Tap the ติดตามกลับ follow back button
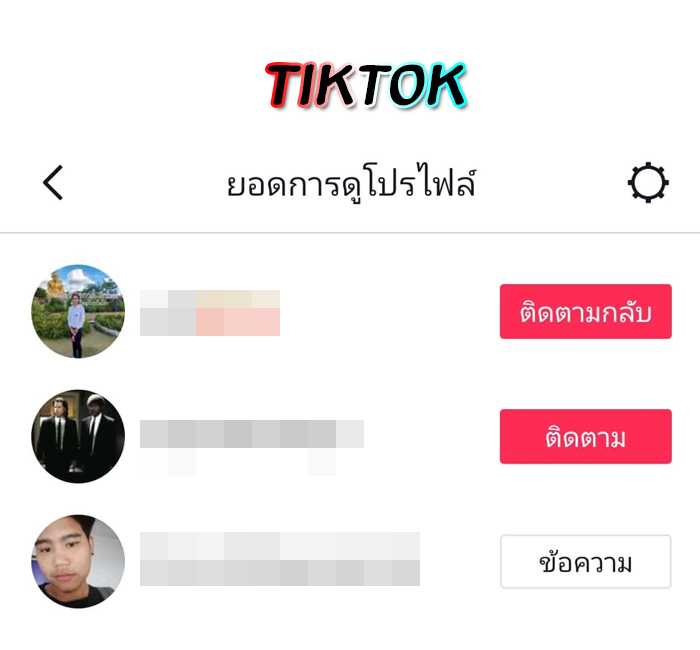This screenshot has width=700, height=650. 585,312
